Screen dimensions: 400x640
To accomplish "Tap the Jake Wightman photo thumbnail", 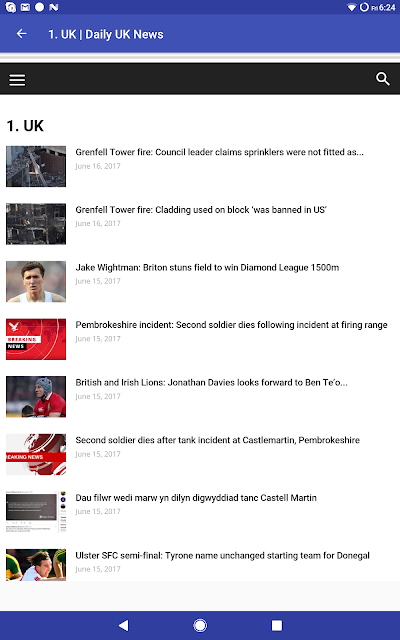I will pos(36,282).
